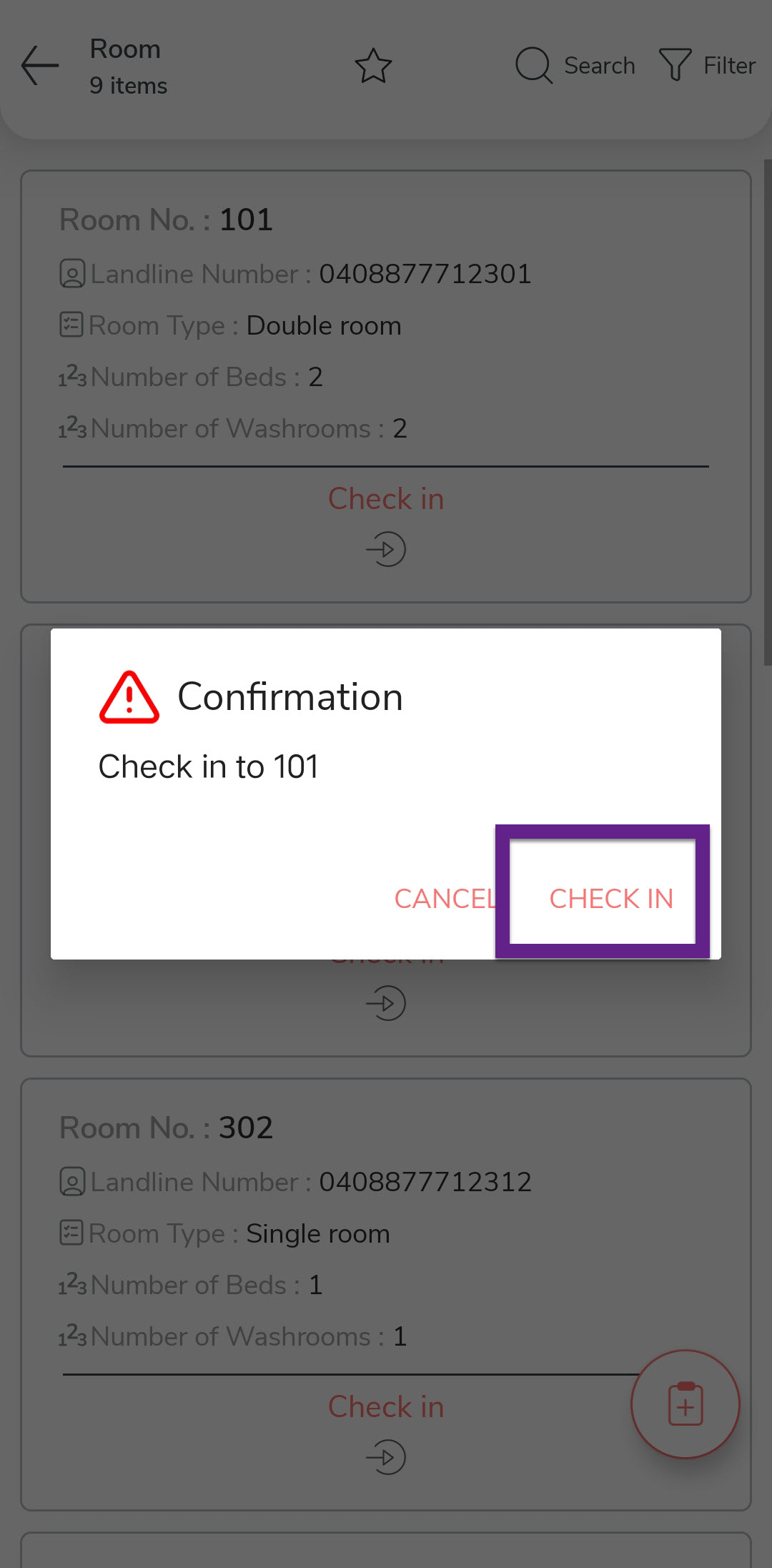Open Search in the Room list
Image resolution: width=772 pixels, height=1568 pixels.
(x=575, y=66)
